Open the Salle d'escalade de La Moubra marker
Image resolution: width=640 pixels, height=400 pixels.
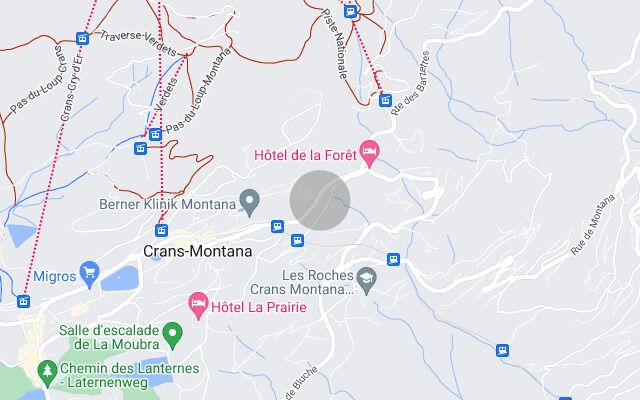pyautogui.click(x=173, y=334)
